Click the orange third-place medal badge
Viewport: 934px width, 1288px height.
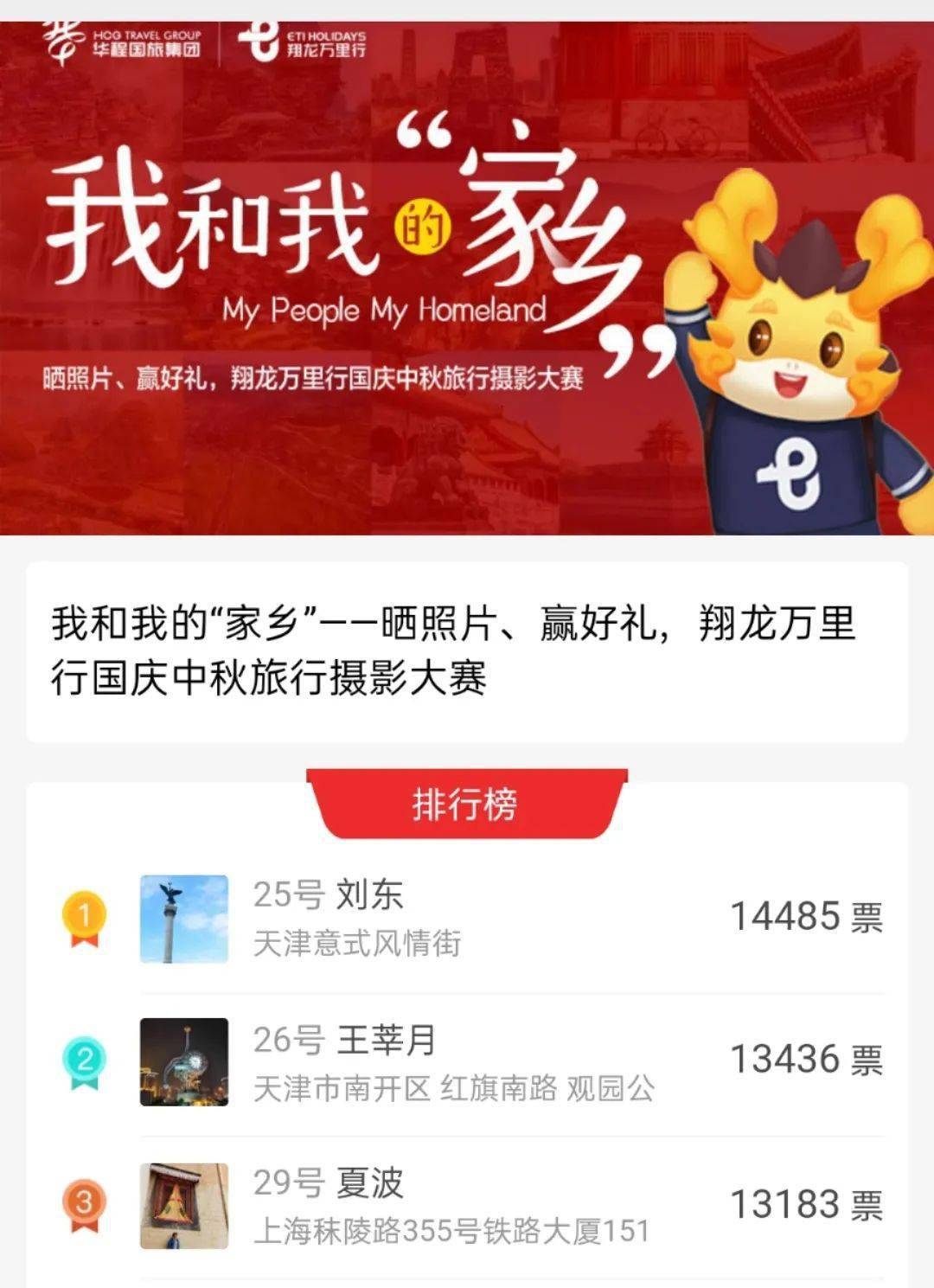82,1201
